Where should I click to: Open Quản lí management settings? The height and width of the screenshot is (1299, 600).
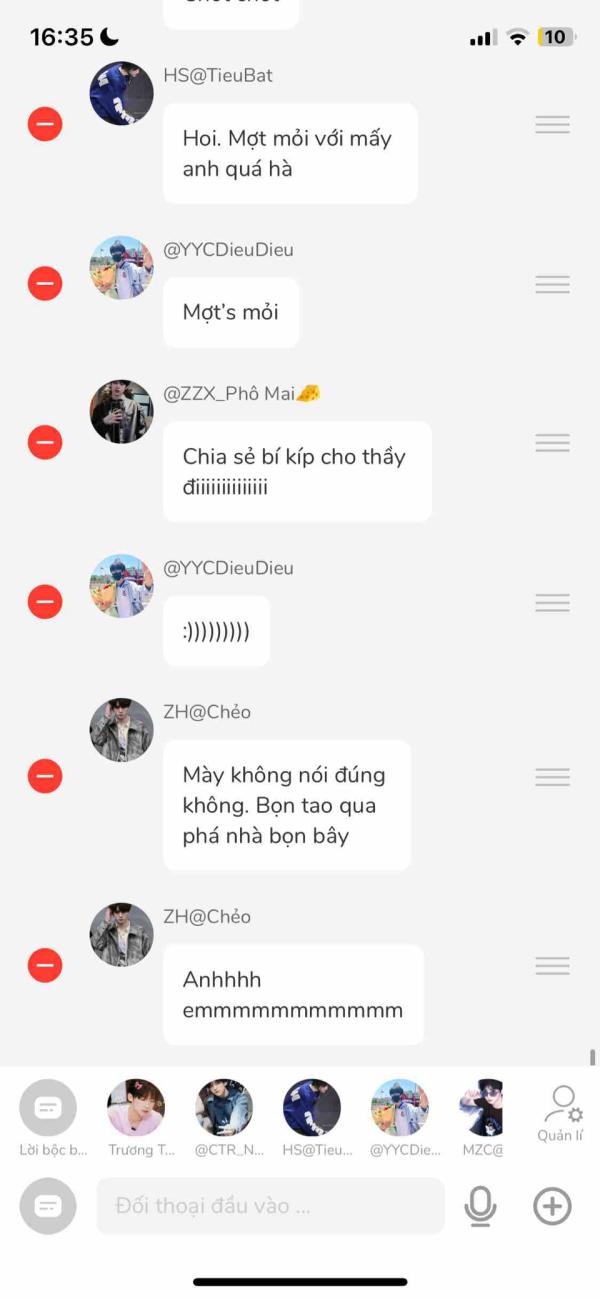point(560,1114)
